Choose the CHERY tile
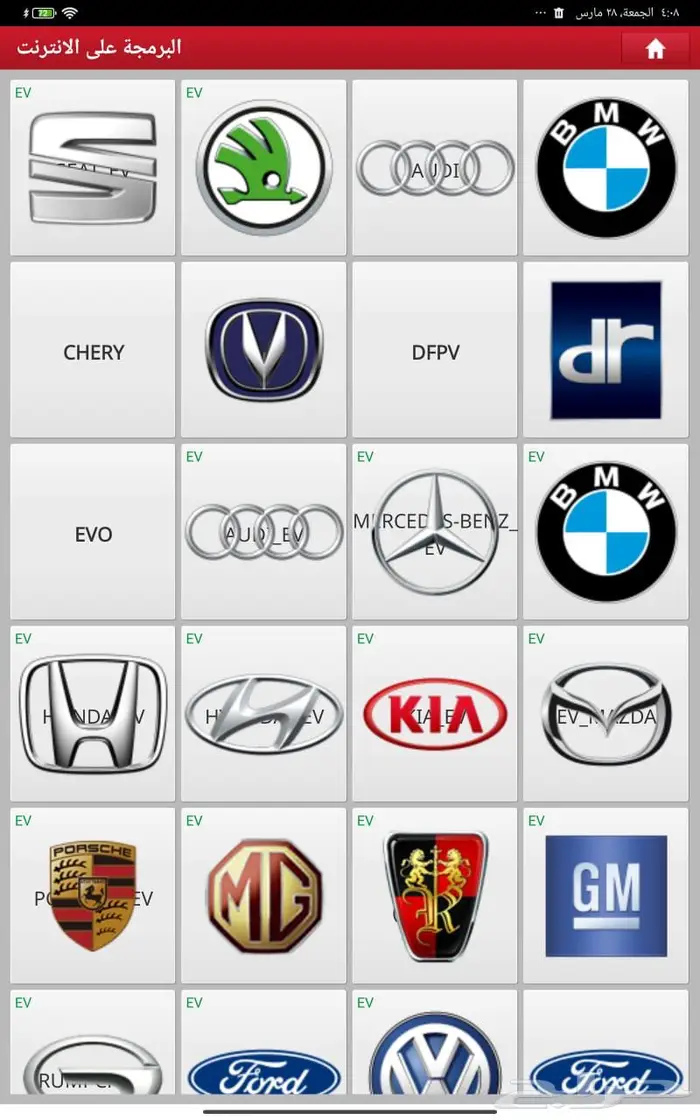The width and height of the screenshot is (700, 1120). (92, 351)
